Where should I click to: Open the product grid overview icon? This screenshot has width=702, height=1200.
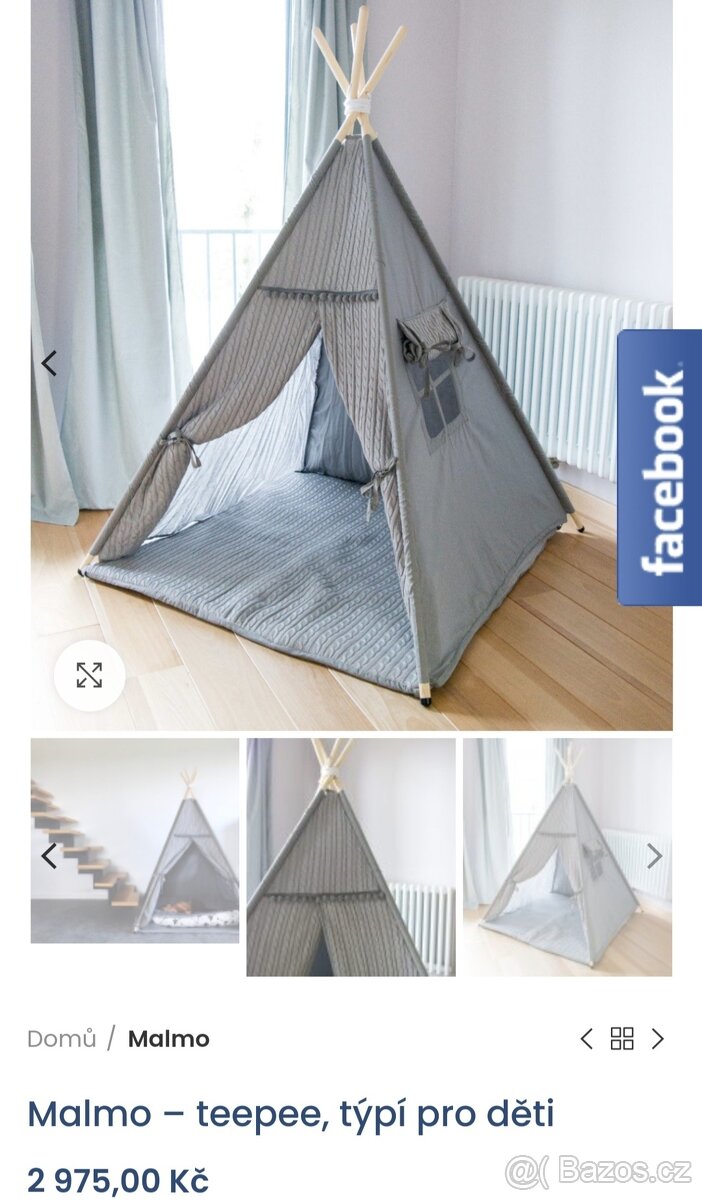(x=622, y=1039)
